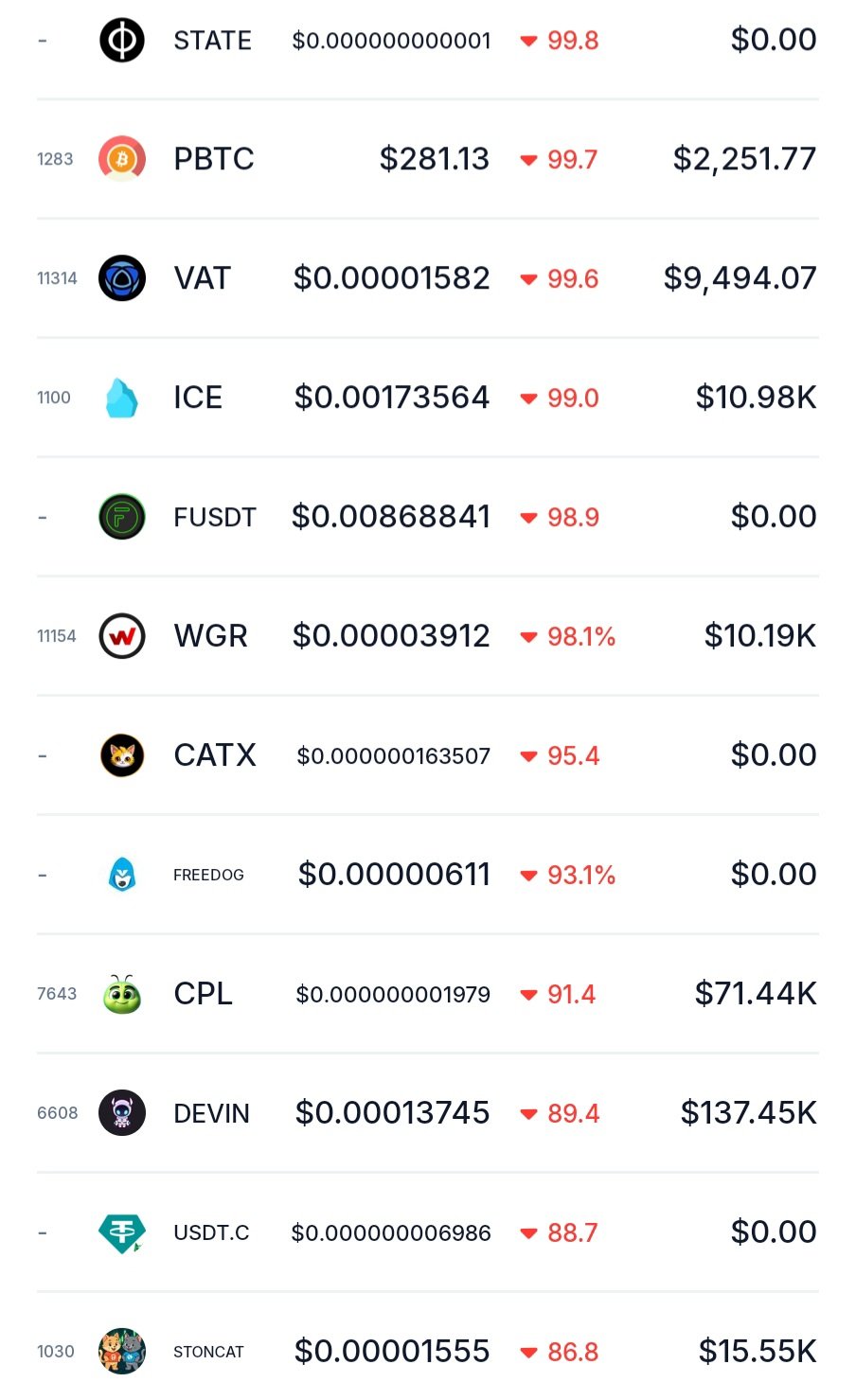Viewport: 856px width, 1400px height.
Task: Open the CATX token row
Action: click(215, 755)
